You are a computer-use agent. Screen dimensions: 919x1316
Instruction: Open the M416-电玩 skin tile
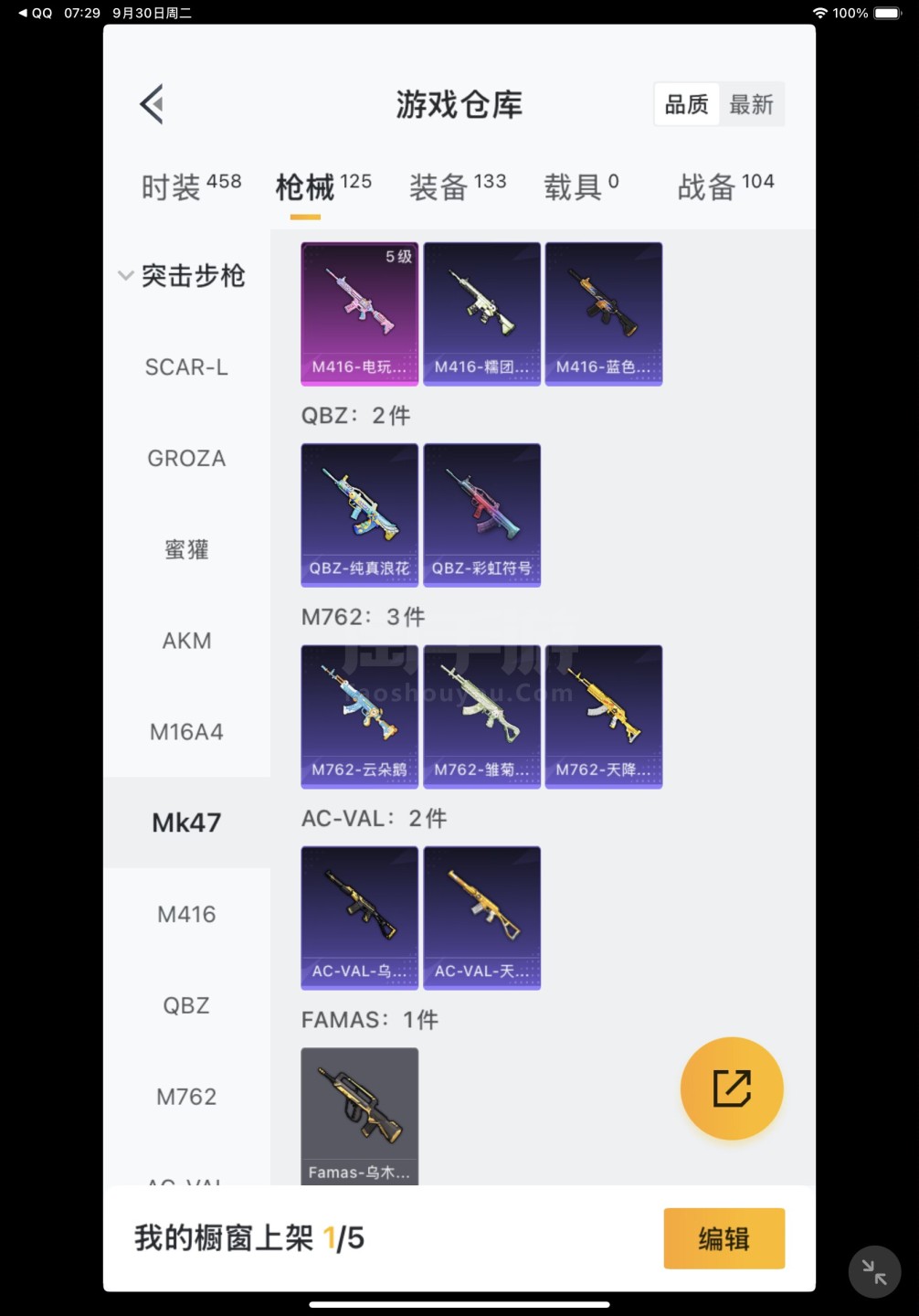point(359,313)
